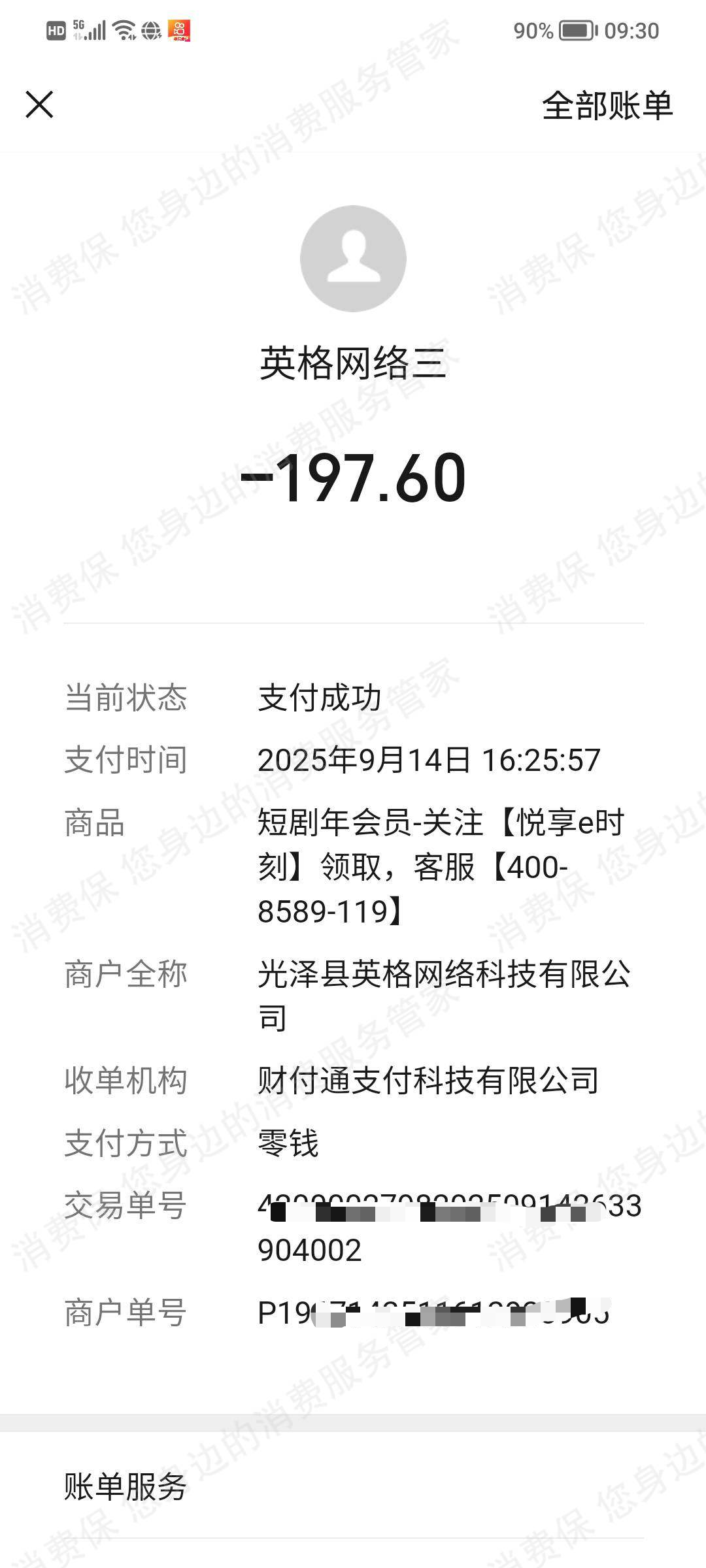Screen dimensions: 706x1568
Task: Open 全部账单 to view all bills
Action: (607, 106)
